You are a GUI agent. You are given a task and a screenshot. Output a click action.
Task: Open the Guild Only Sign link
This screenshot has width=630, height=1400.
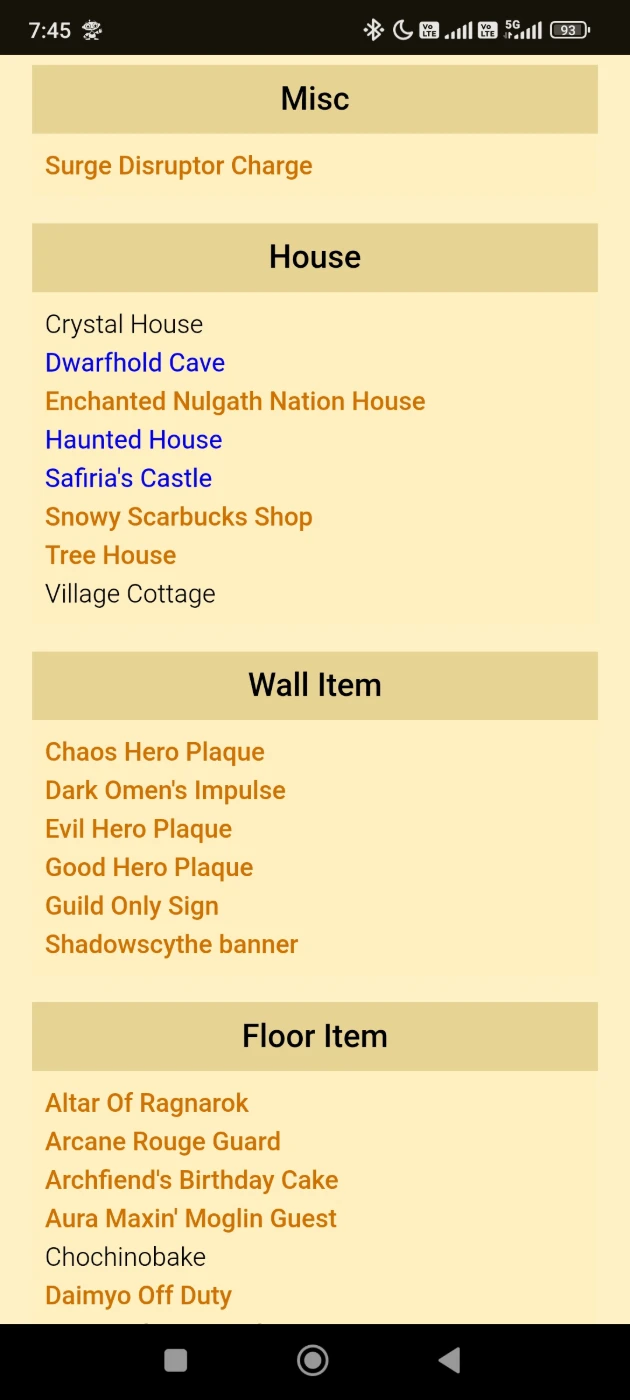click(131, 906)
